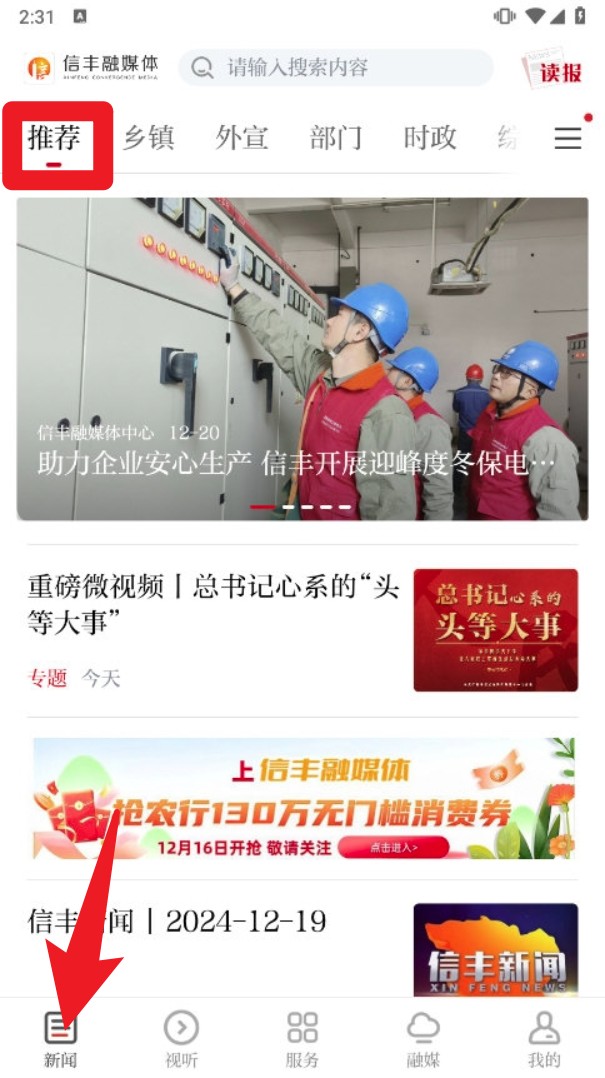This screenshot has height=1078, width=605.
Task: Open the 部门 tab
Action: point(336,138)
